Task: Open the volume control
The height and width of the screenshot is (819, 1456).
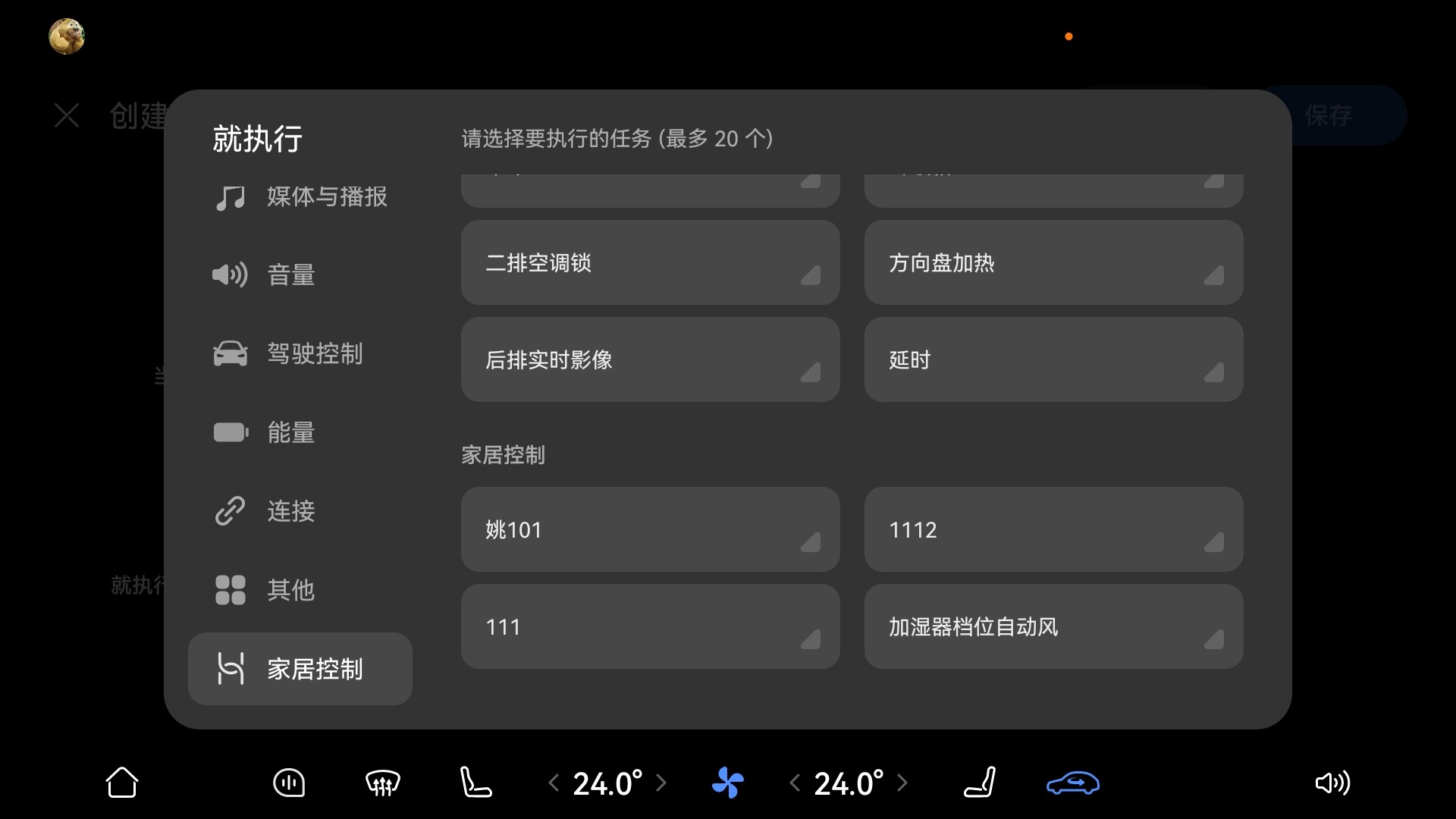Action: tap(1332, 783)
